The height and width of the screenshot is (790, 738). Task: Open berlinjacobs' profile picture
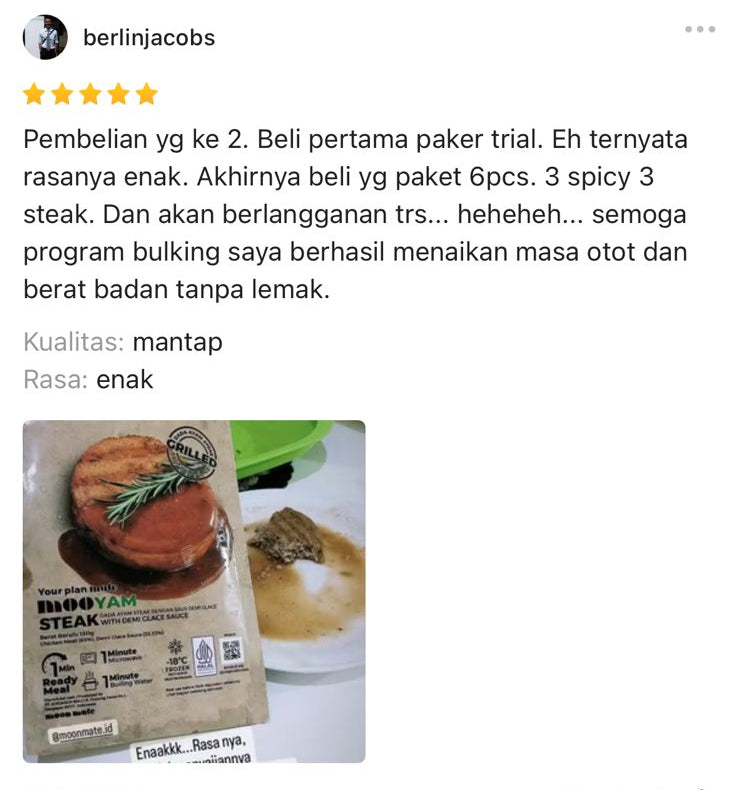pyautogui.click(x=45, y=38)
